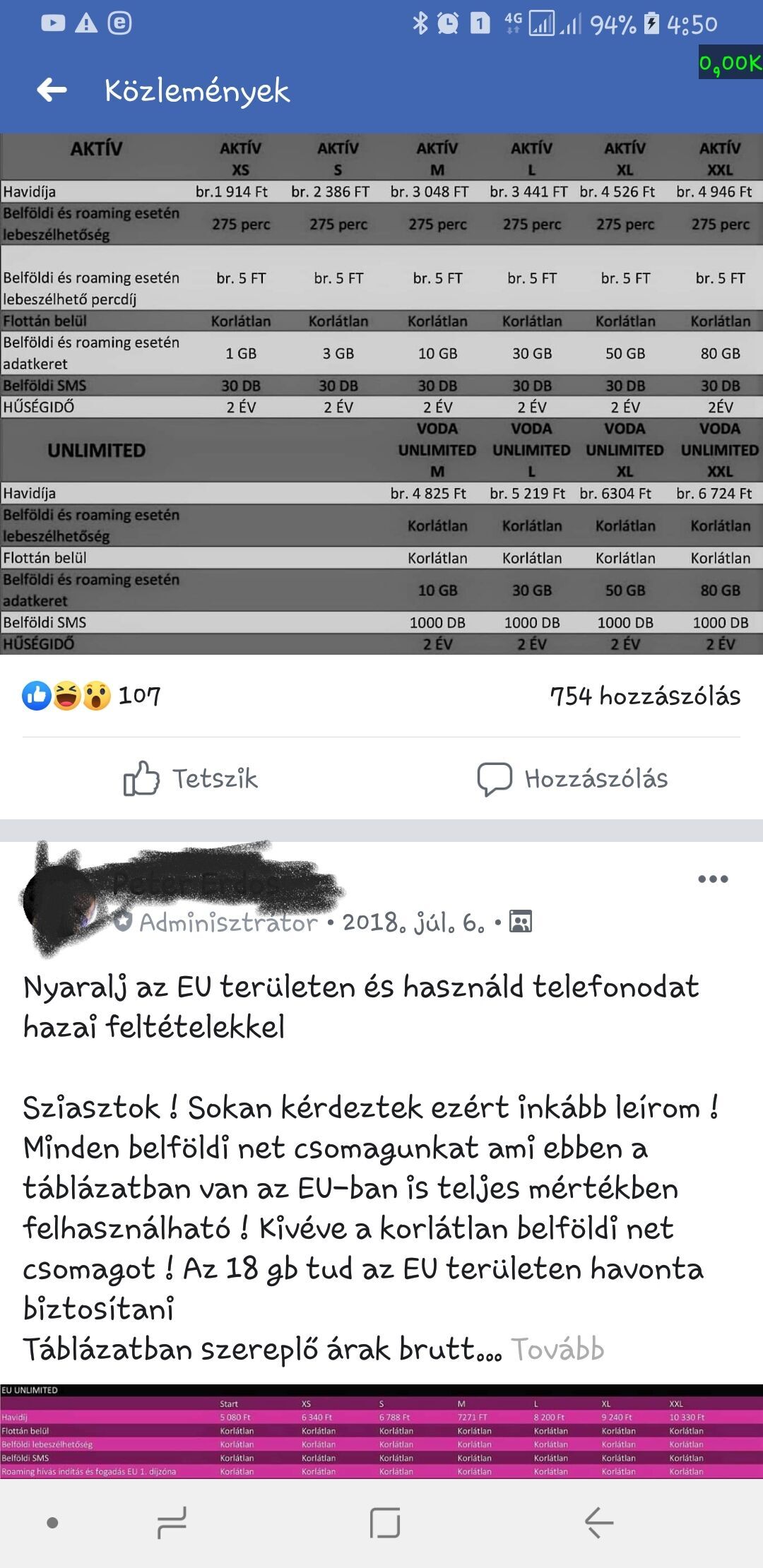Tap Hozzászólás to comment
Image resolution: width=763 pixels, height=1568 pixels.
[572, 778]
